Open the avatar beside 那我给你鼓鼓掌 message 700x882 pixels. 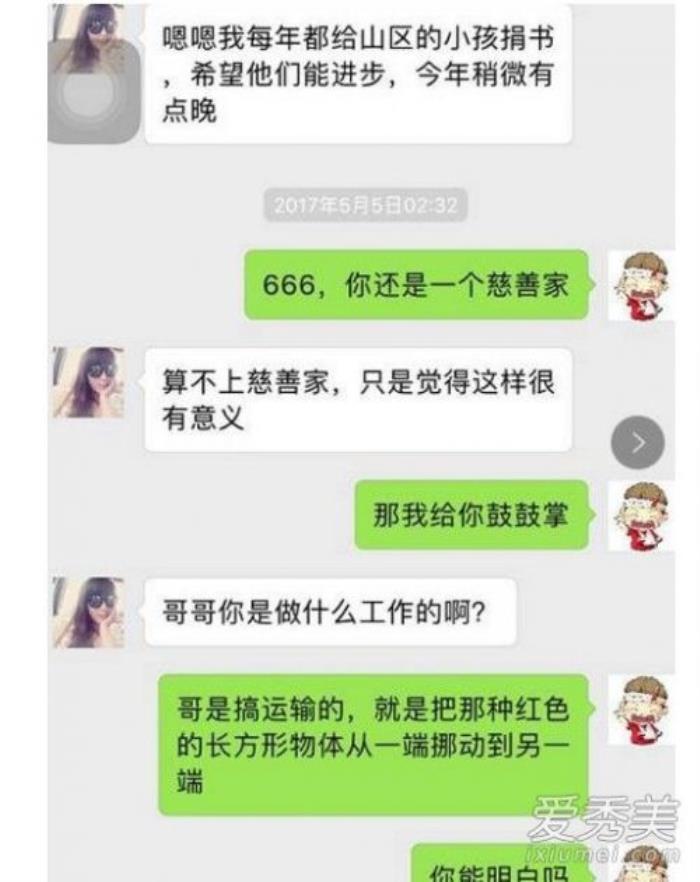tap(641, 516)
